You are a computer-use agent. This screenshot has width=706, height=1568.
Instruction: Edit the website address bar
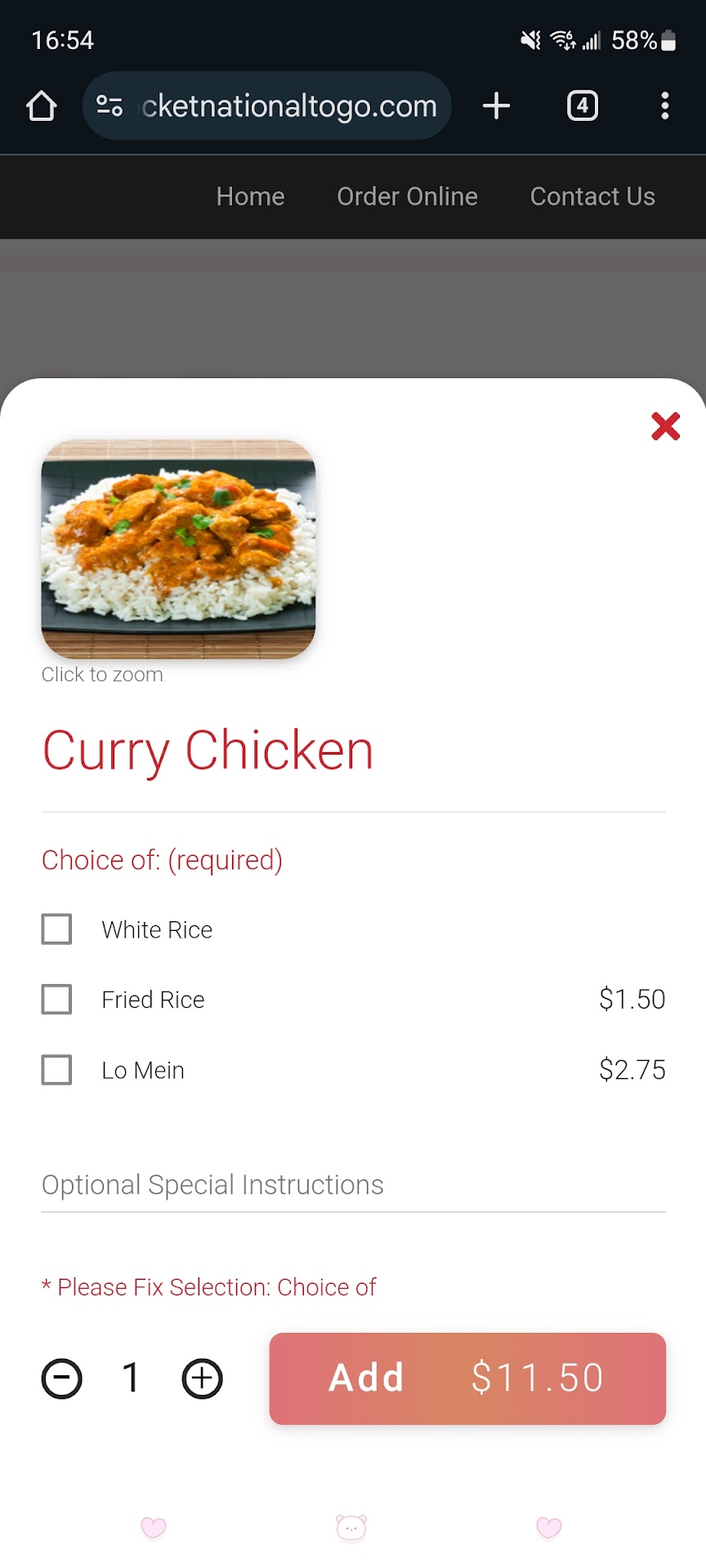click(286, 106)
